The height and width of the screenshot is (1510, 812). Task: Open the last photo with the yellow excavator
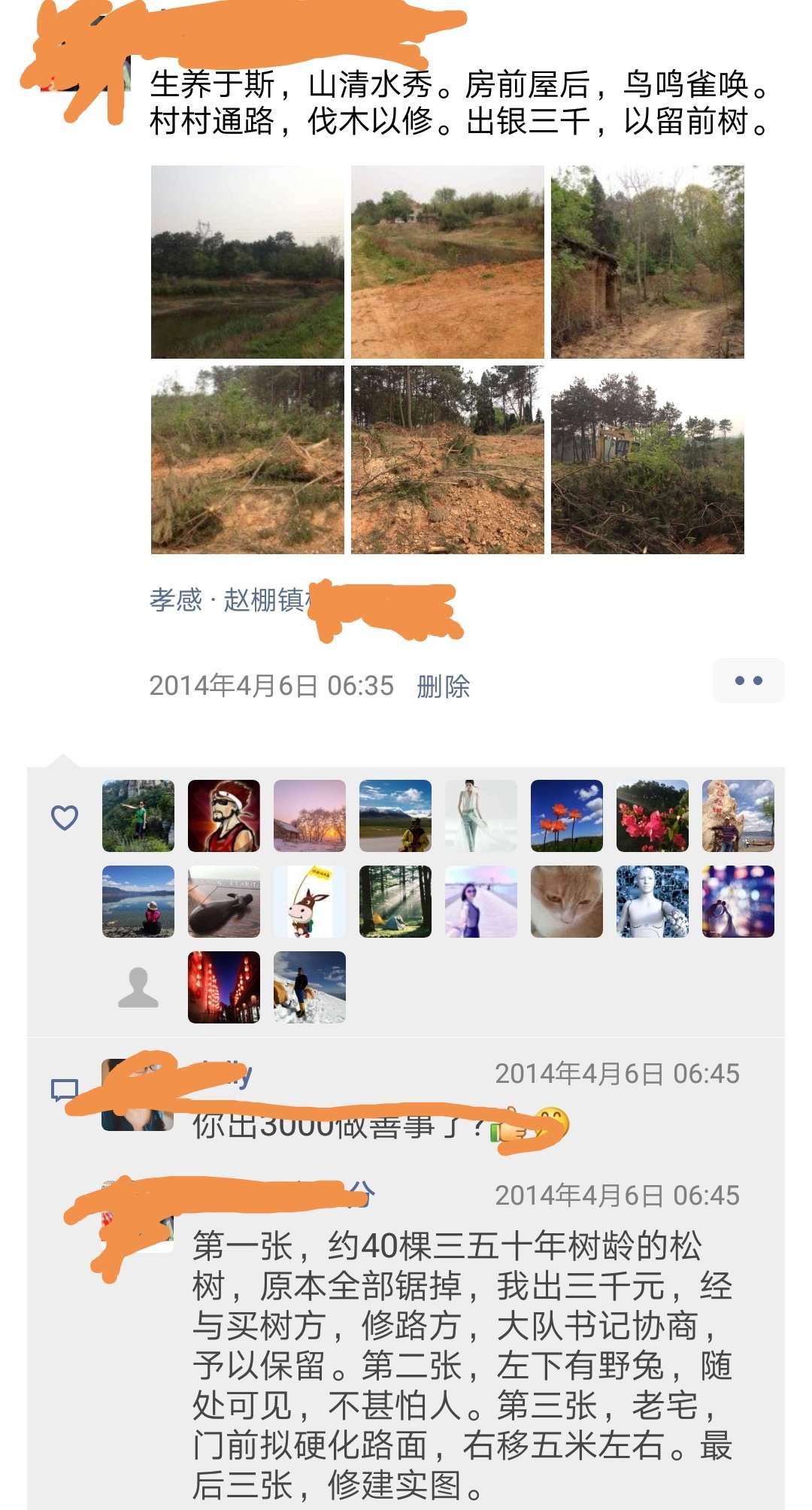(647, 460)
